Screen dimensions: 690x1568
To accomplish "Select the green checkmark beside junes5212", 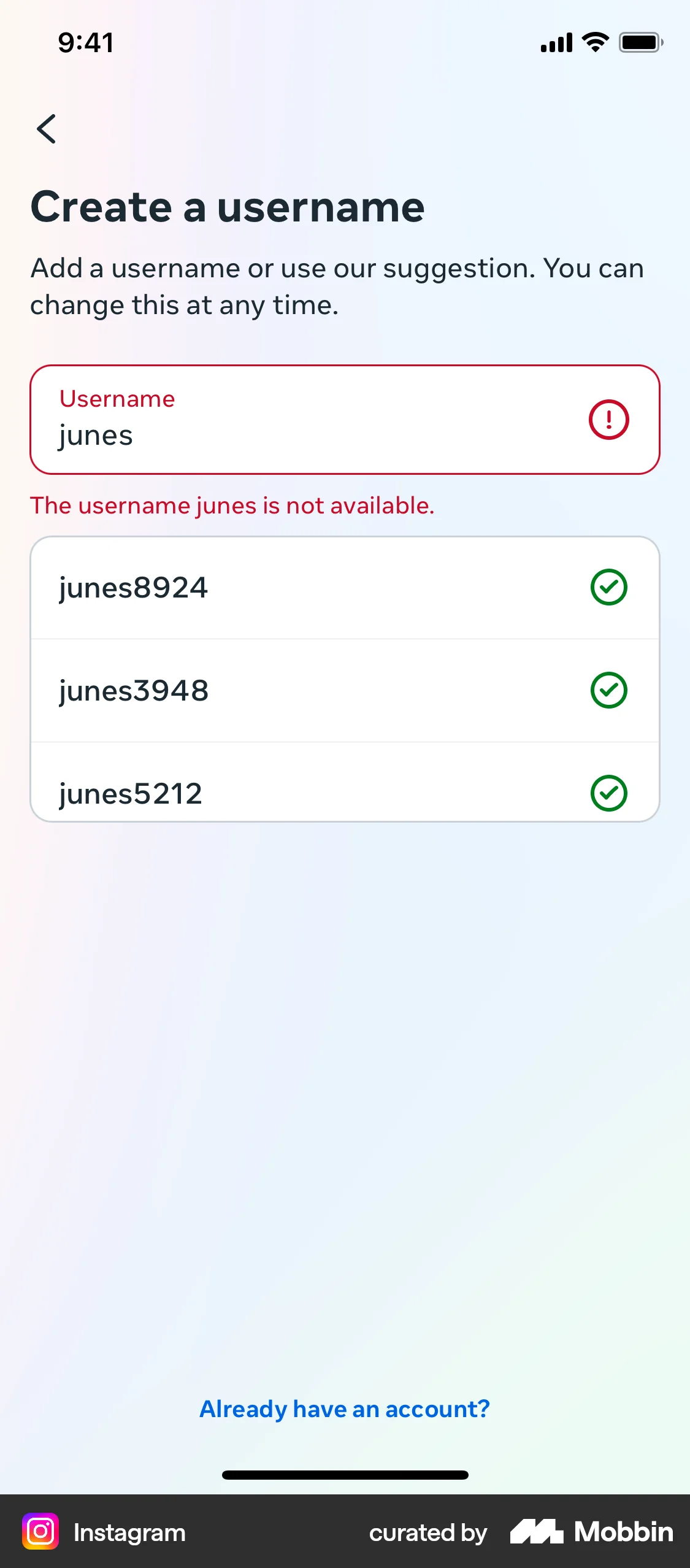I will pos(609,793).
